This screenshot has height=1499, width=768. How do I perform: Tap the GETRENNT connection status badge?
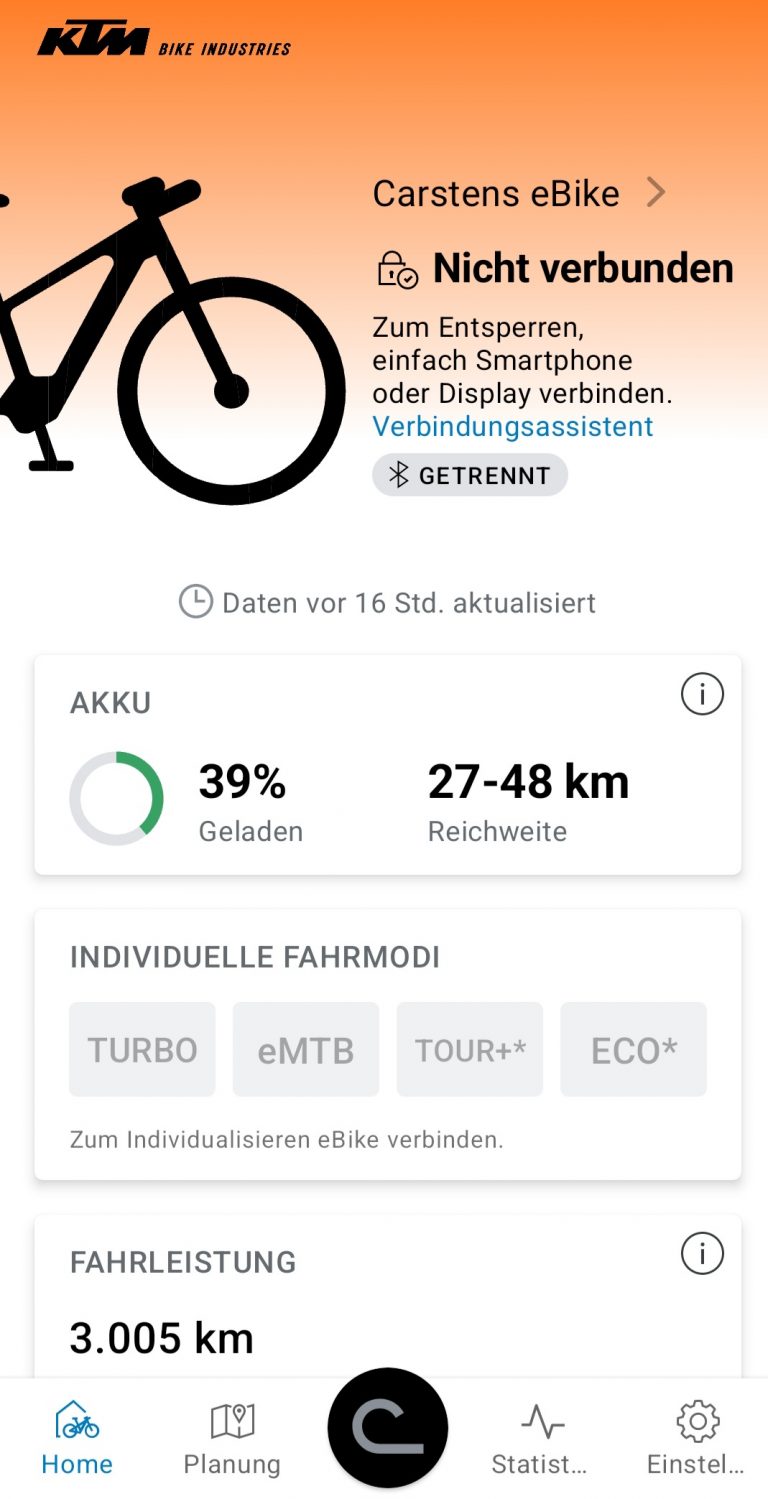470,475
